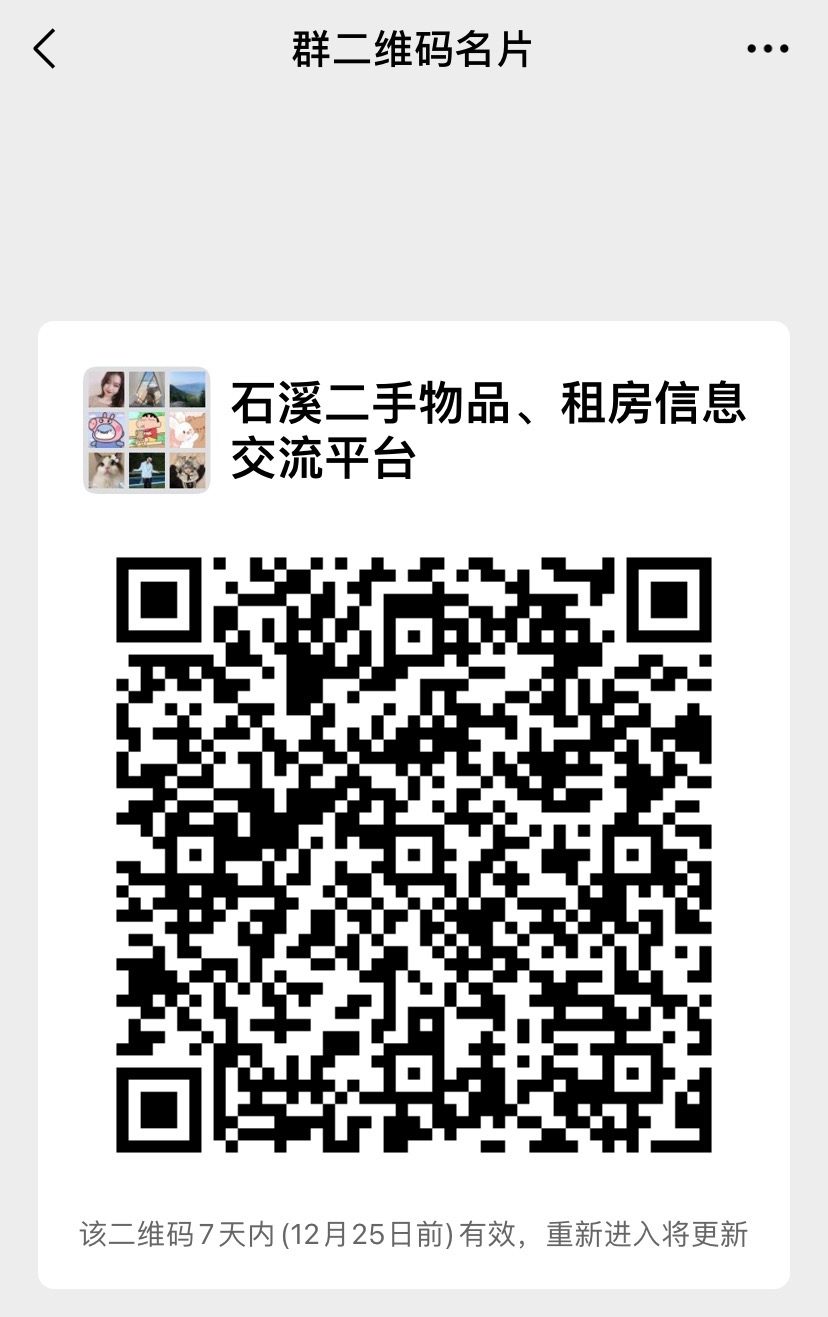828x1317 pixels.
Task: Open the three-dot more options menu
Action: point(767,49)
